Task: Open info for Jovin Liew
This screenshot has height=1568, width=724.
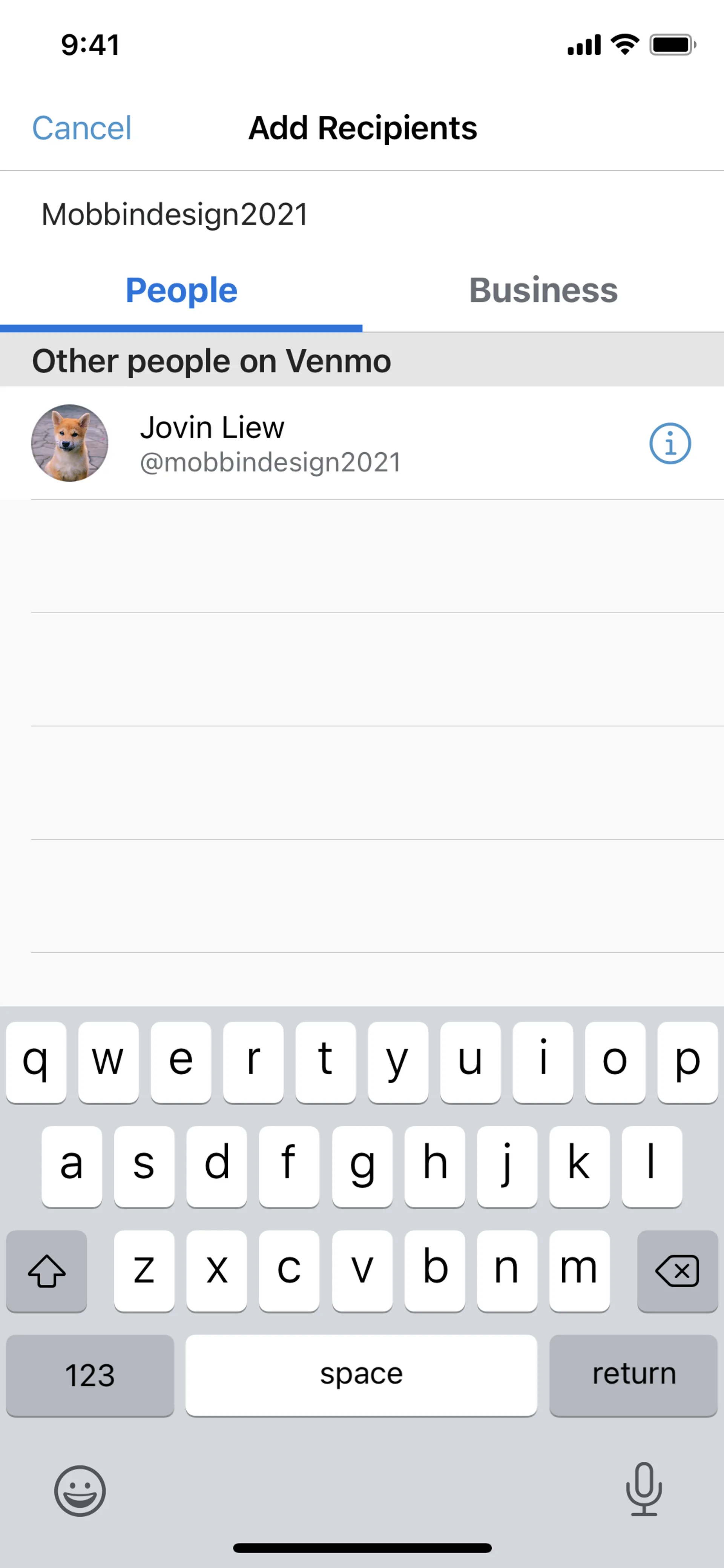Action: point(670,444)
